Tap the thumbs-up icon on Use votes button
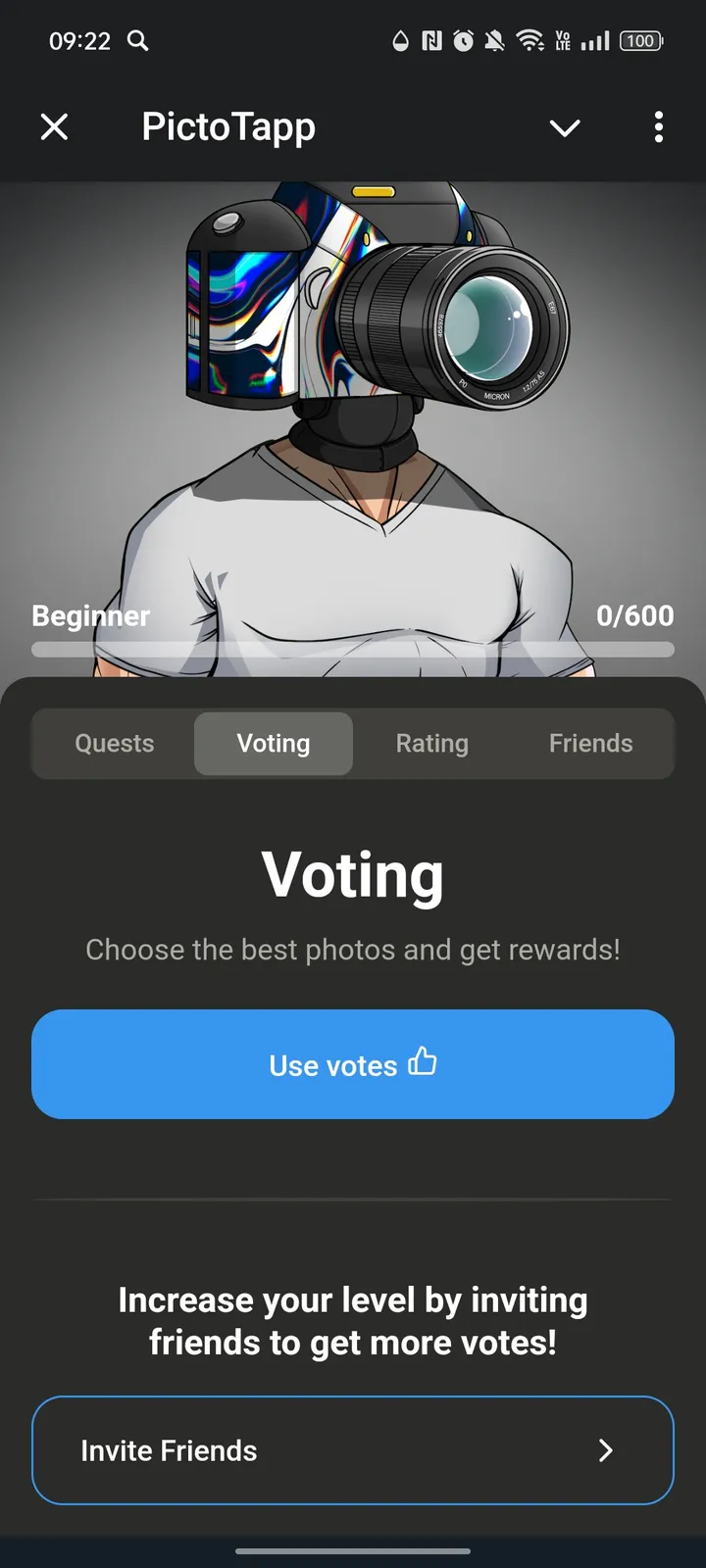 [x=423, y=1062]
